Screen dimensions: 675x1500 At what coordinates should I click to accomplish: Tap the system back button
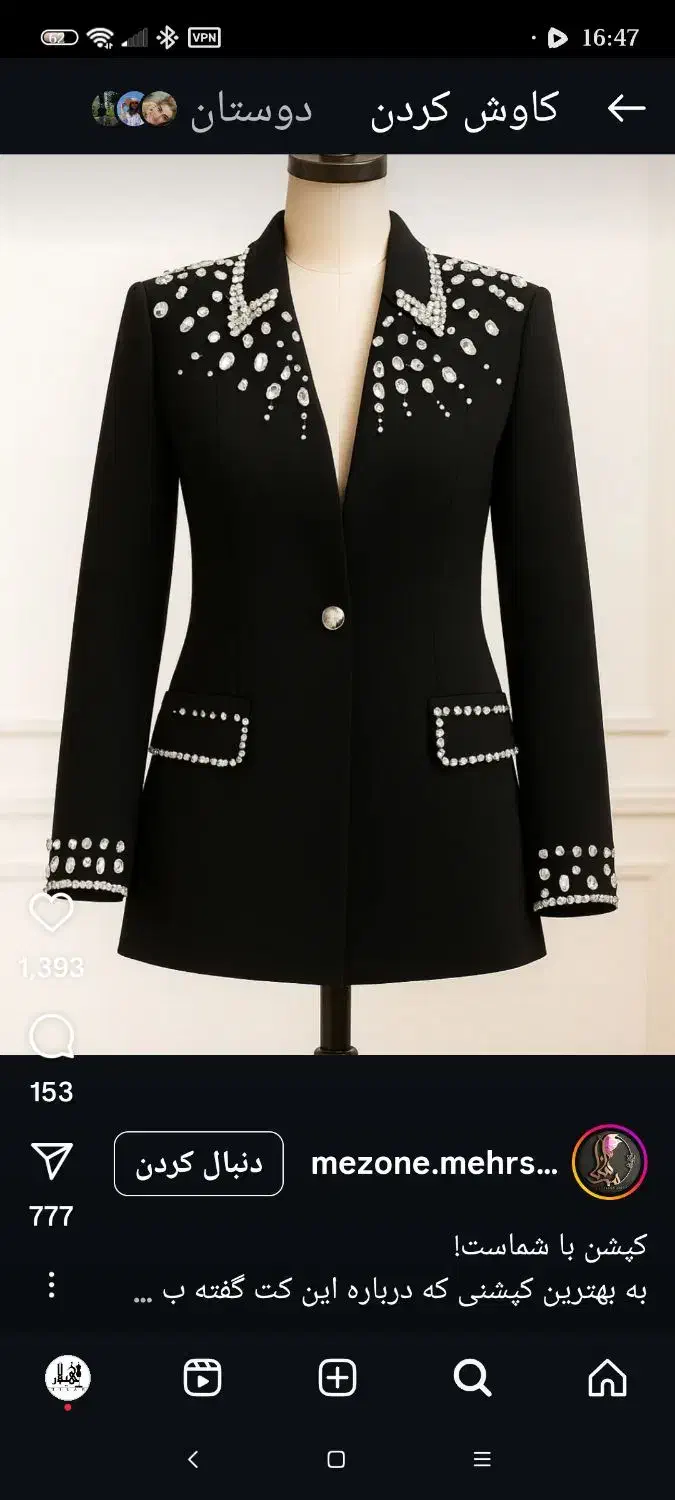pos(193,1459)
